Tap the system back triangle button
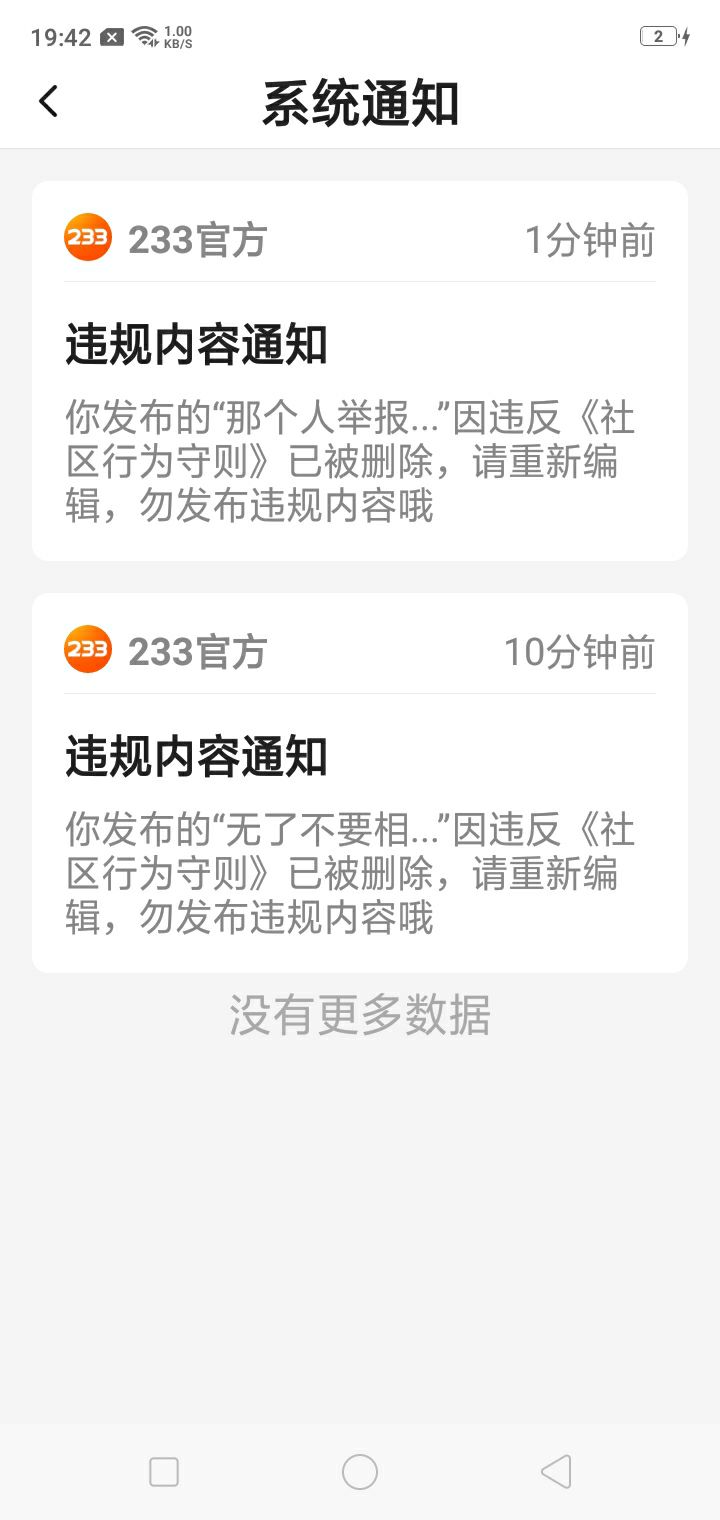720x1520 pixels. (556, 1472)
